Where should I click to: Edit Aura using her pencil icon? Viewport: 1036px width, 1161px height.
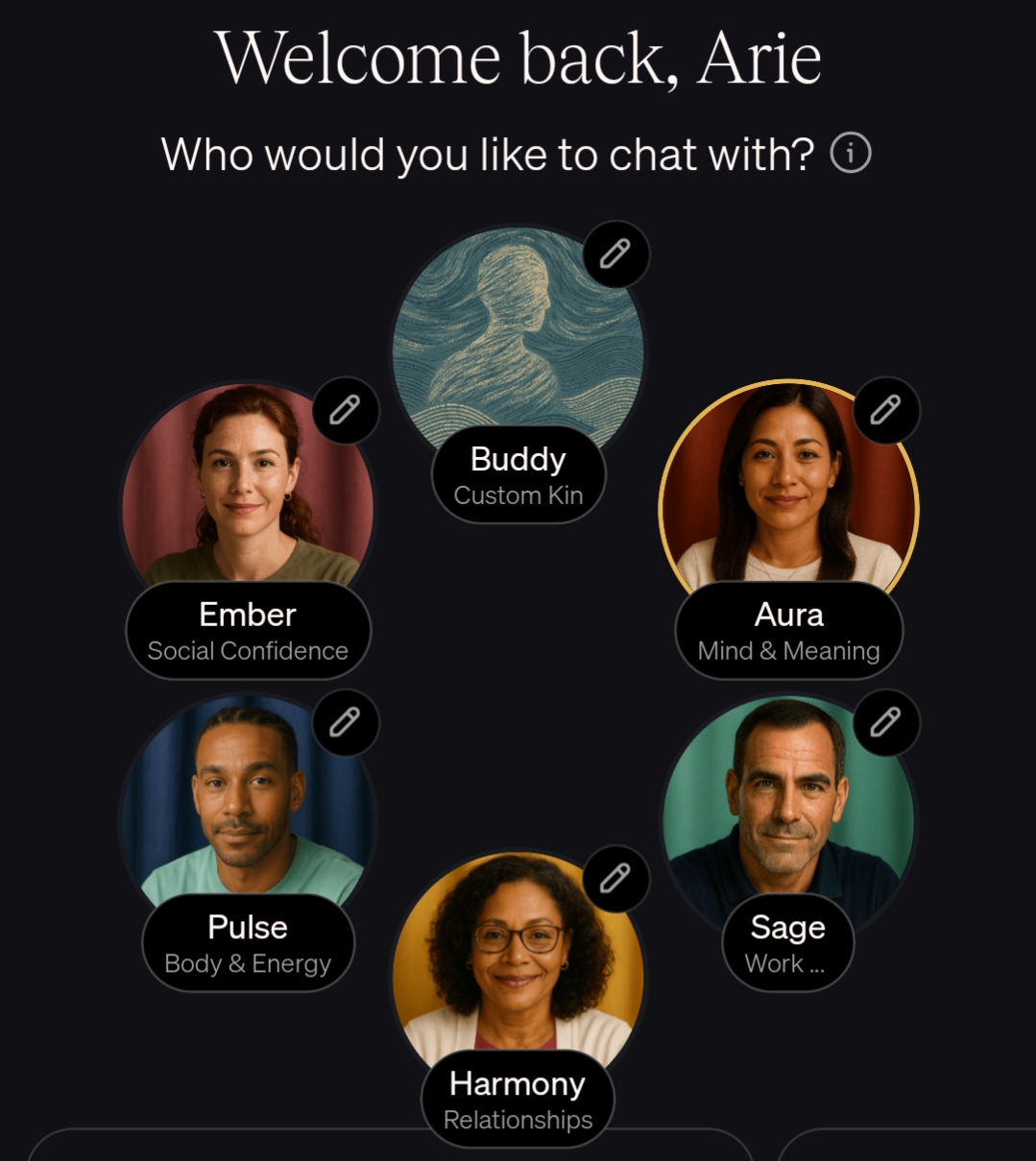pyautogui.click(x=885, y=410)
